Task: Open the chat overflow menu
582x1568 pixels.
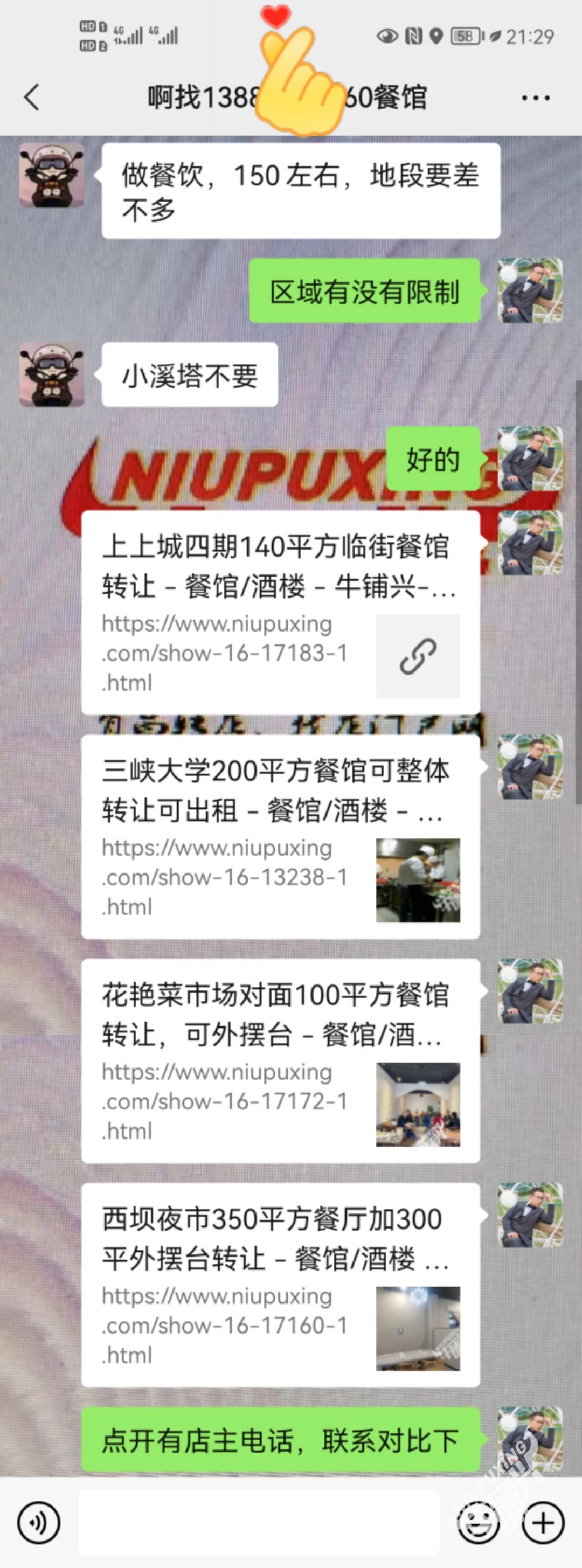Action: coord(535,98)
